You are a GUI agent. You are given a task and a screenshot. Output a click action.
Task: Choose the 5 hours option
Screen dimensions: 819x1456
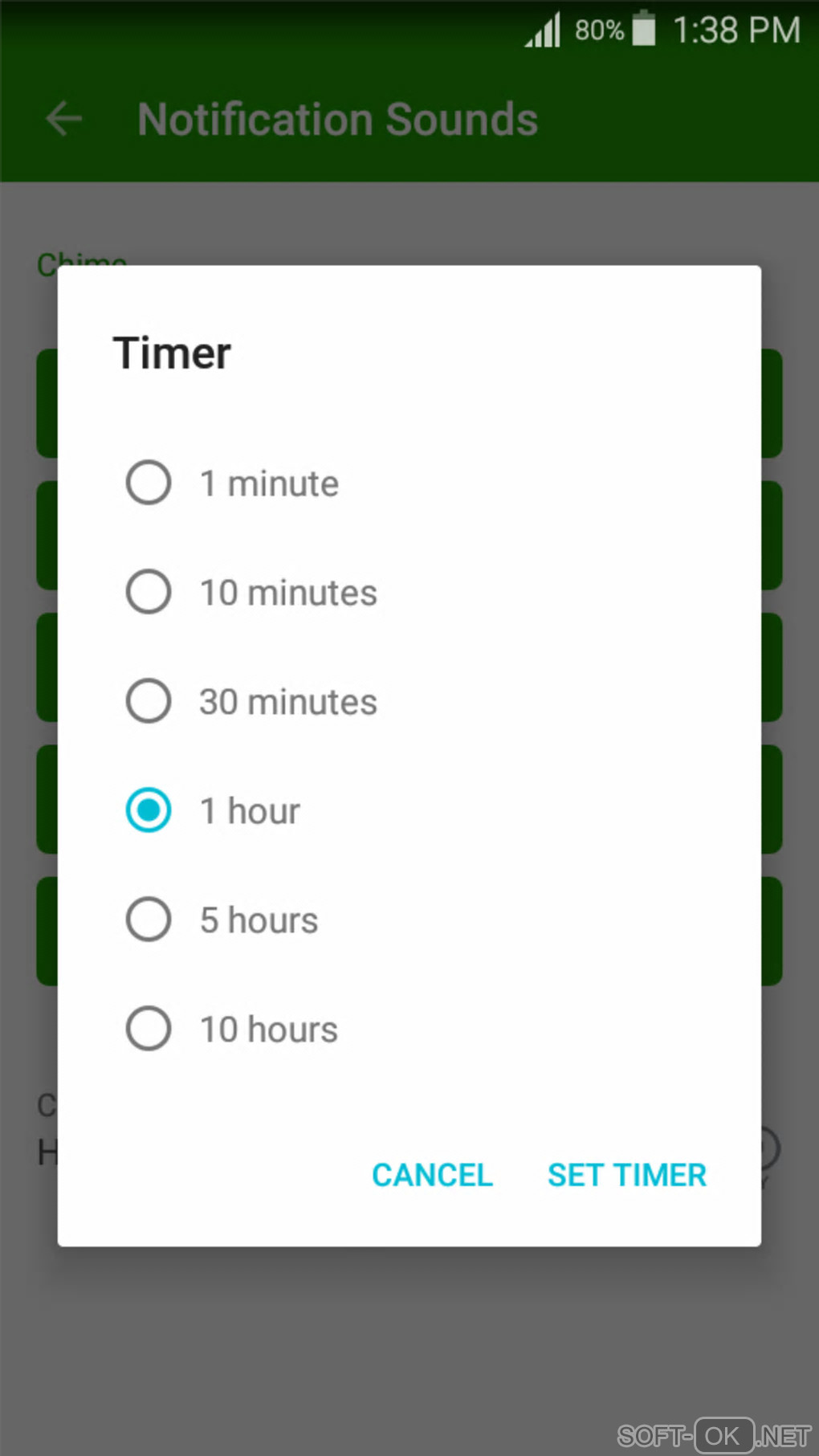149,920
